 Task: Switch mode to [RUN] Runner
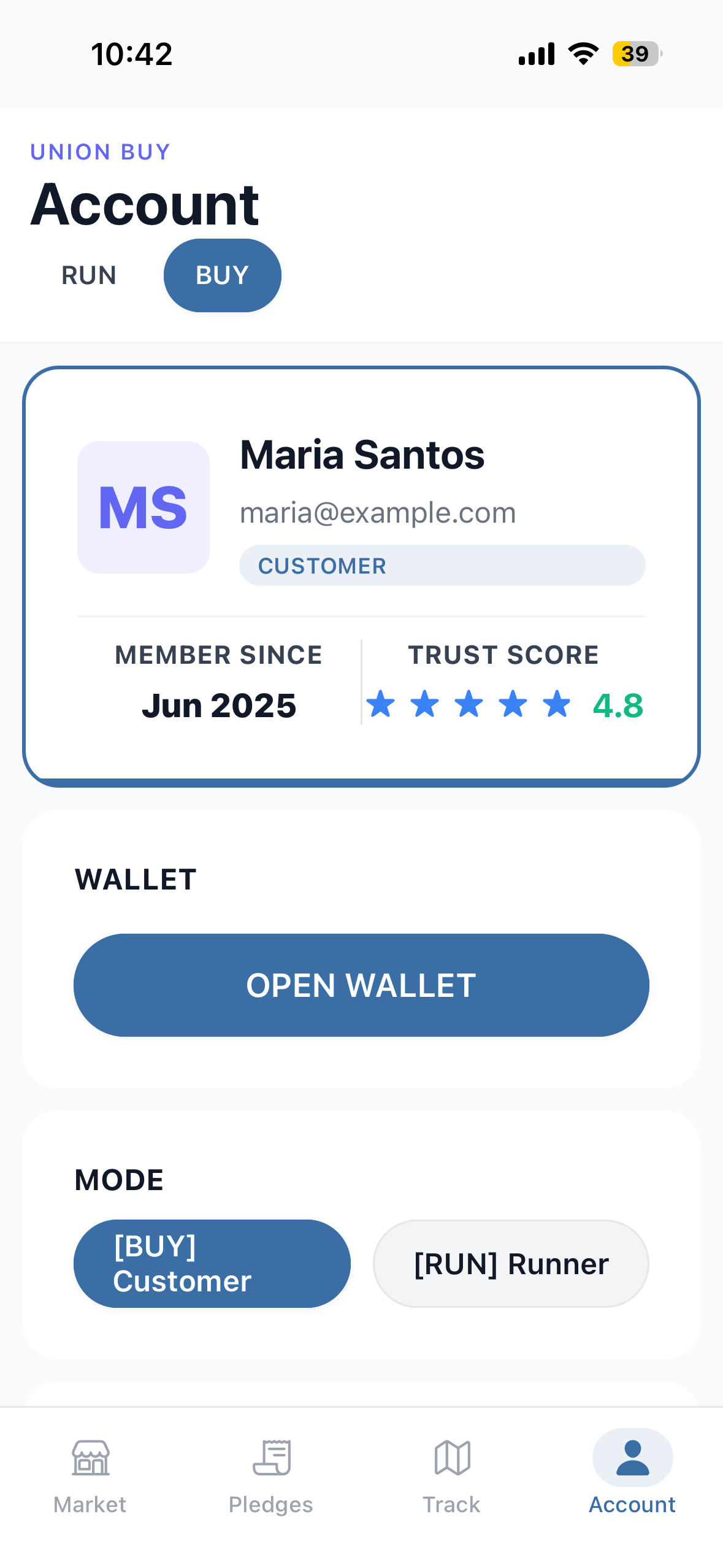click(511, 1264)
